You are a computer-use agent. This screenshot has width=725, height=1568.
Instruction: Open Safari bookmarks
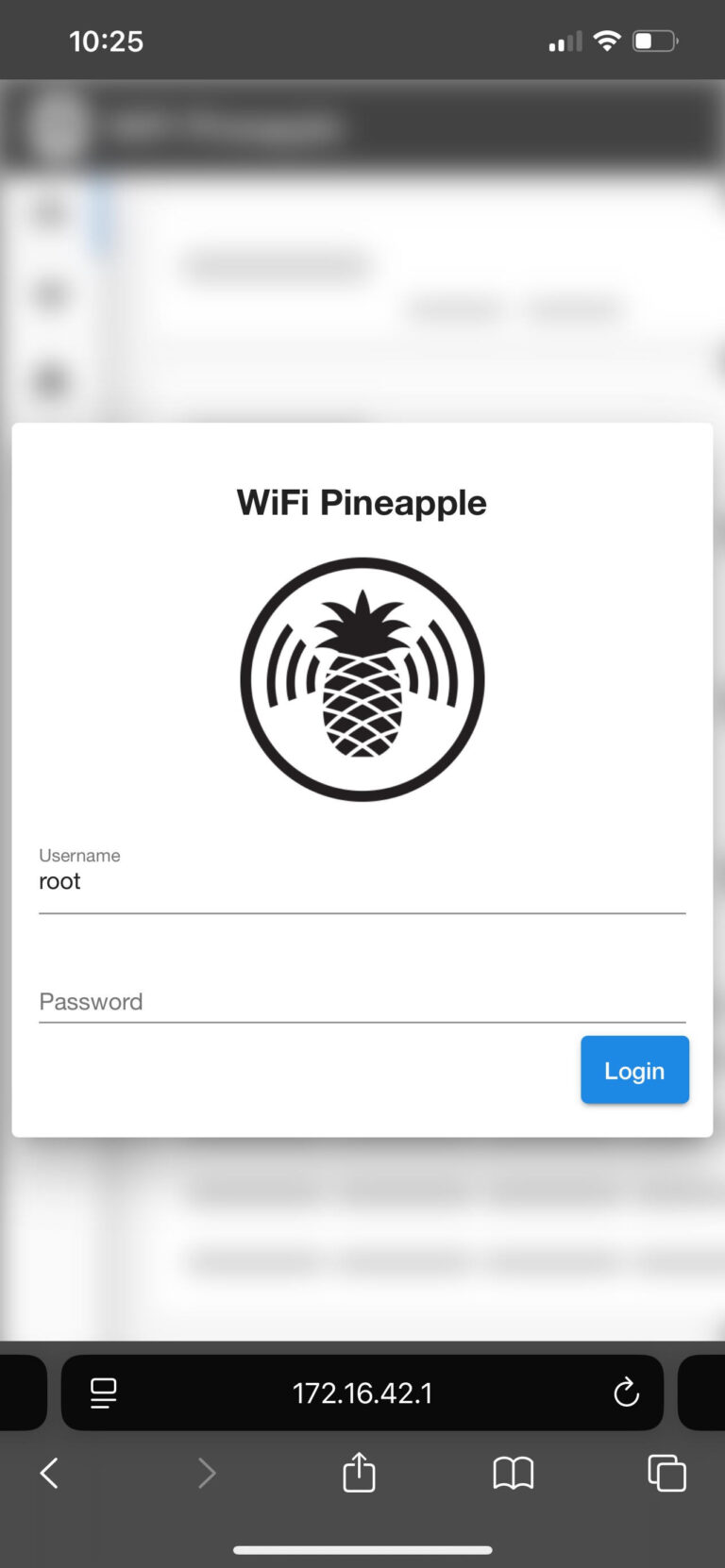(x=513, y=1473)
